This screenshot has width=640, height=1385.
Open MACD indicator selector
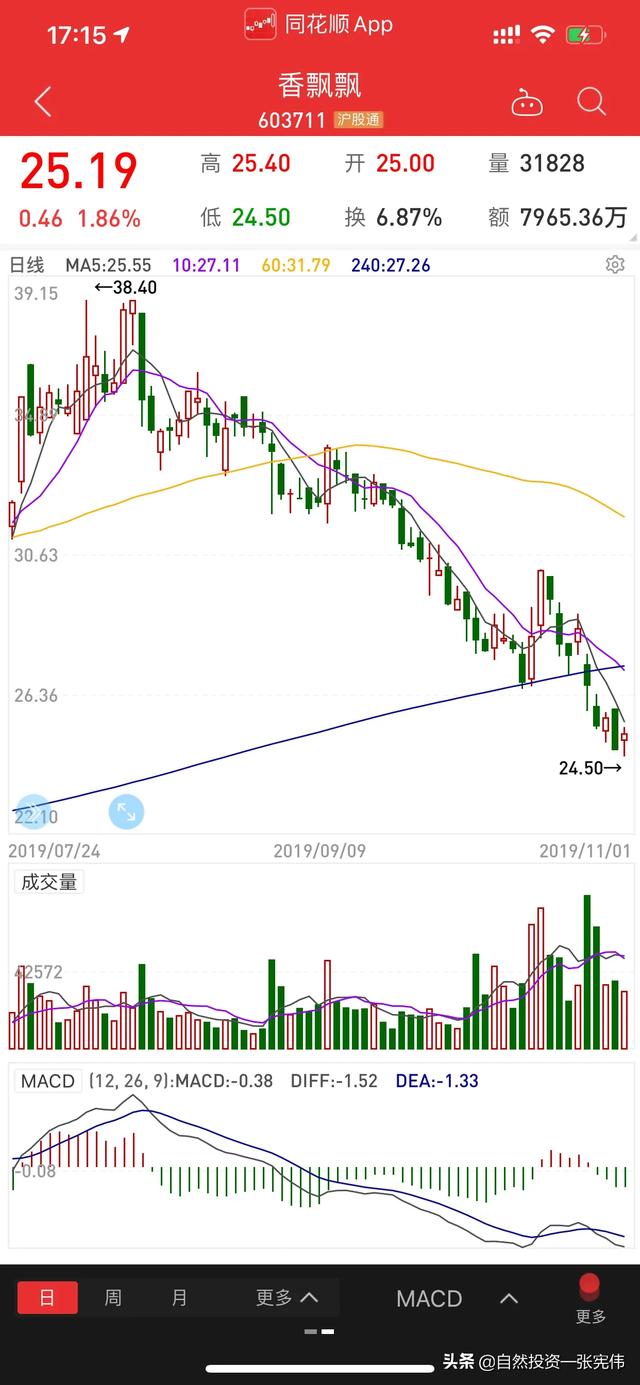456,1299
